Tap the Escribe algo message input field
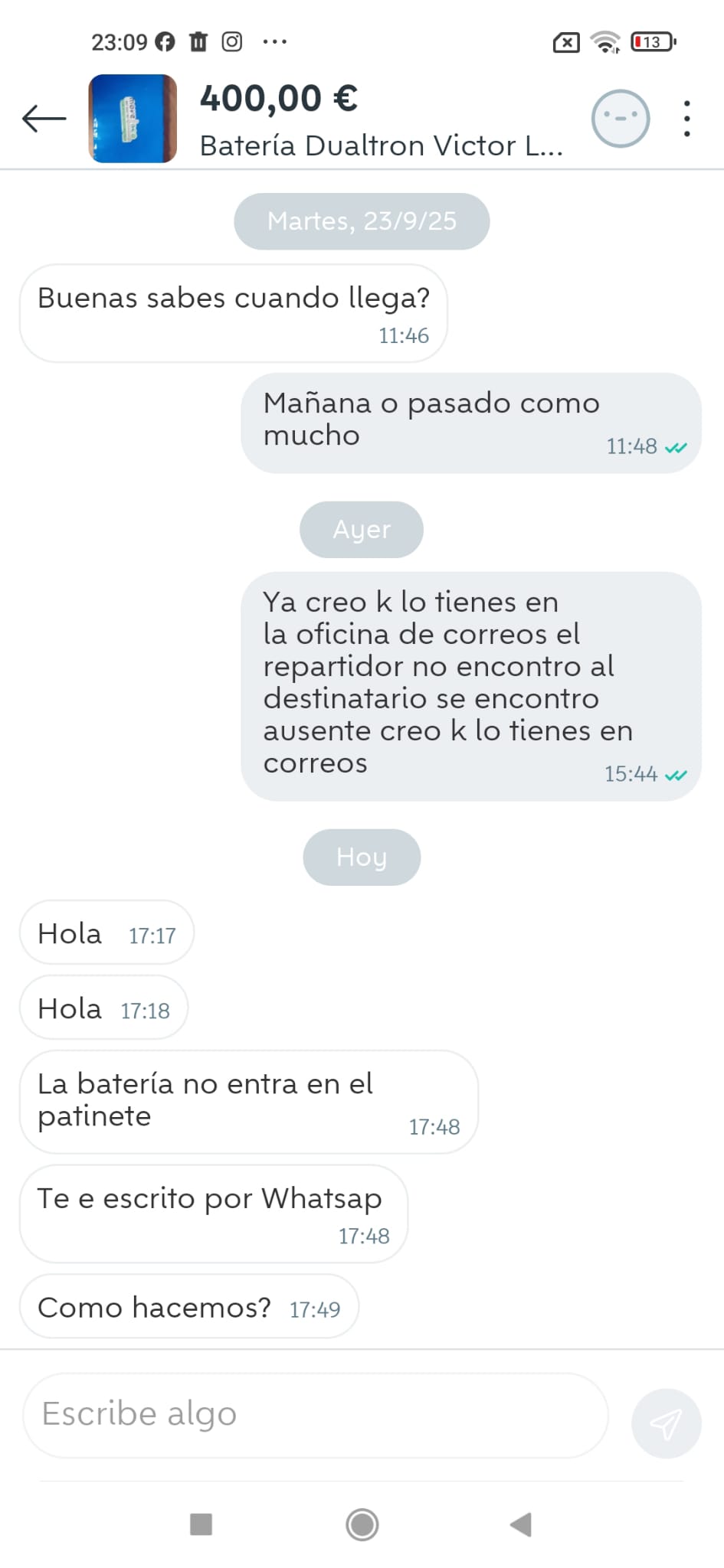This screenshot has width=724, height=1568. pyautogui.click(x=314, y=1415)
